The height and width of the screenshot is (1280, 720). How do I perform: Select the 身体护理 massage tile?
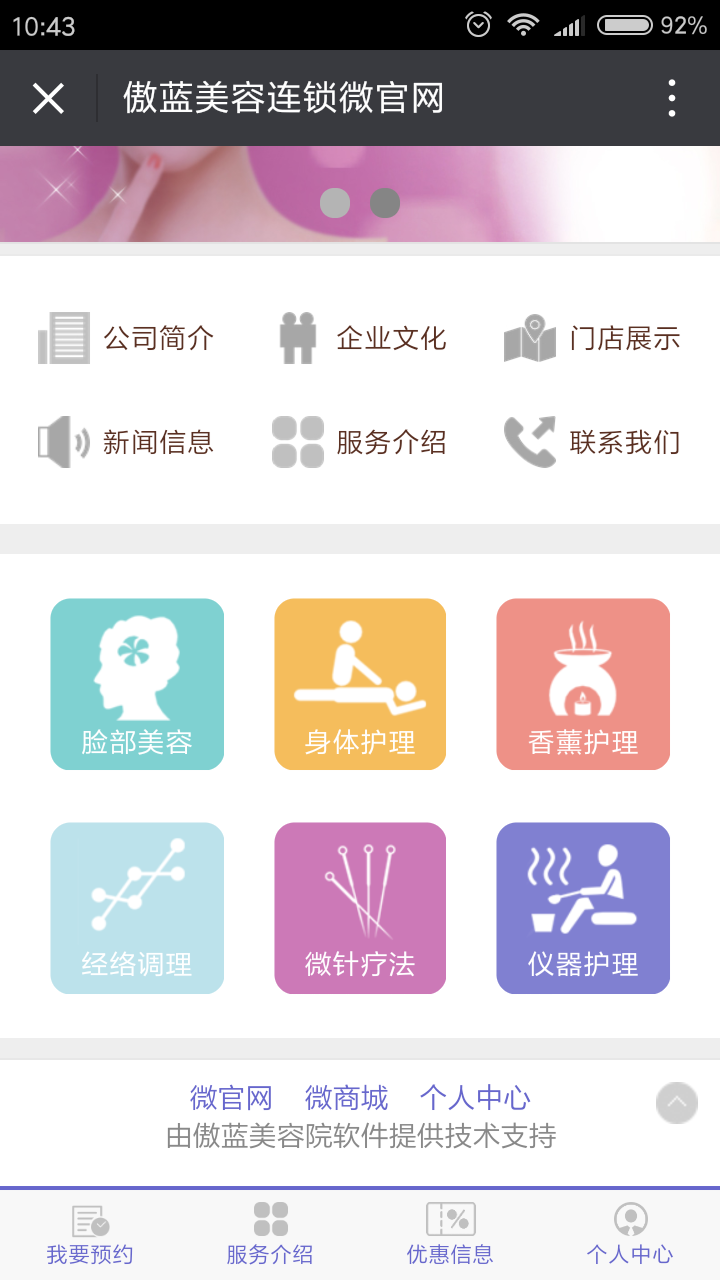coord(360,684)
